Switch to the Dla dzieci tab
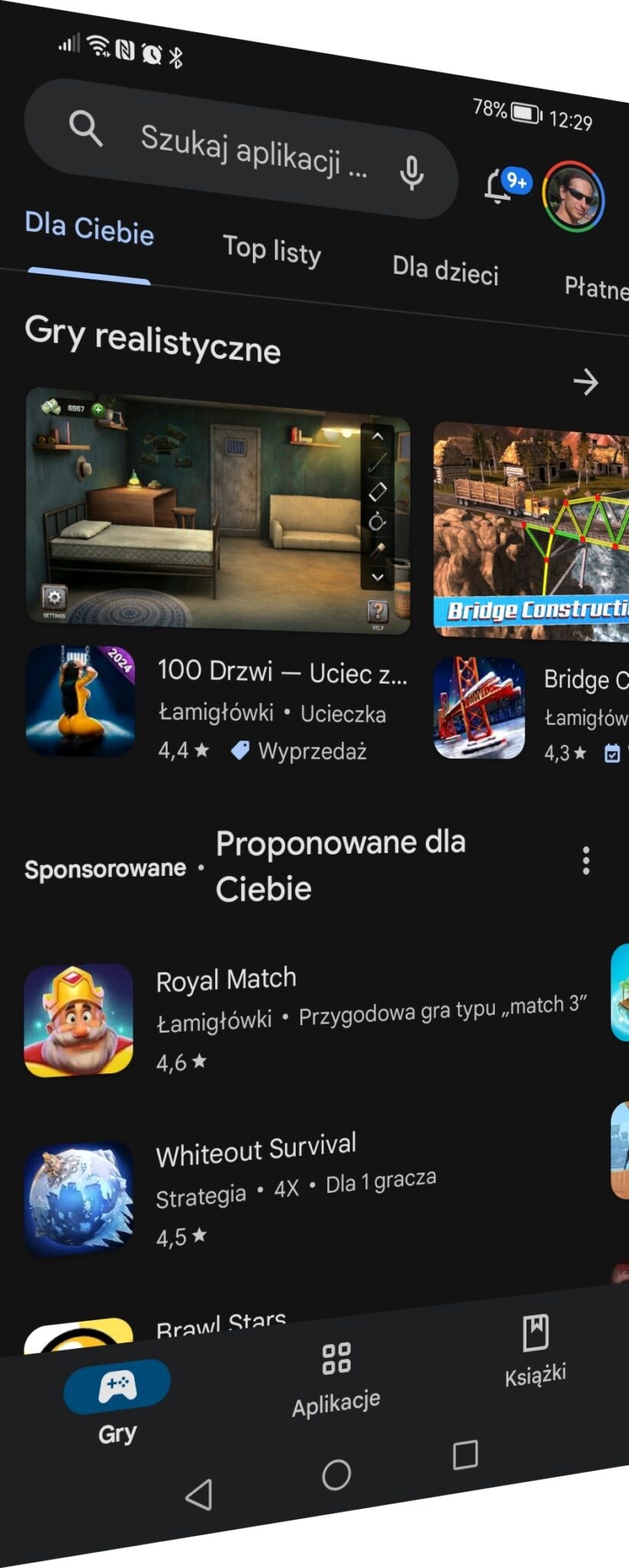Viewport: 629px width, 1568px height. [x=447, y=269]
